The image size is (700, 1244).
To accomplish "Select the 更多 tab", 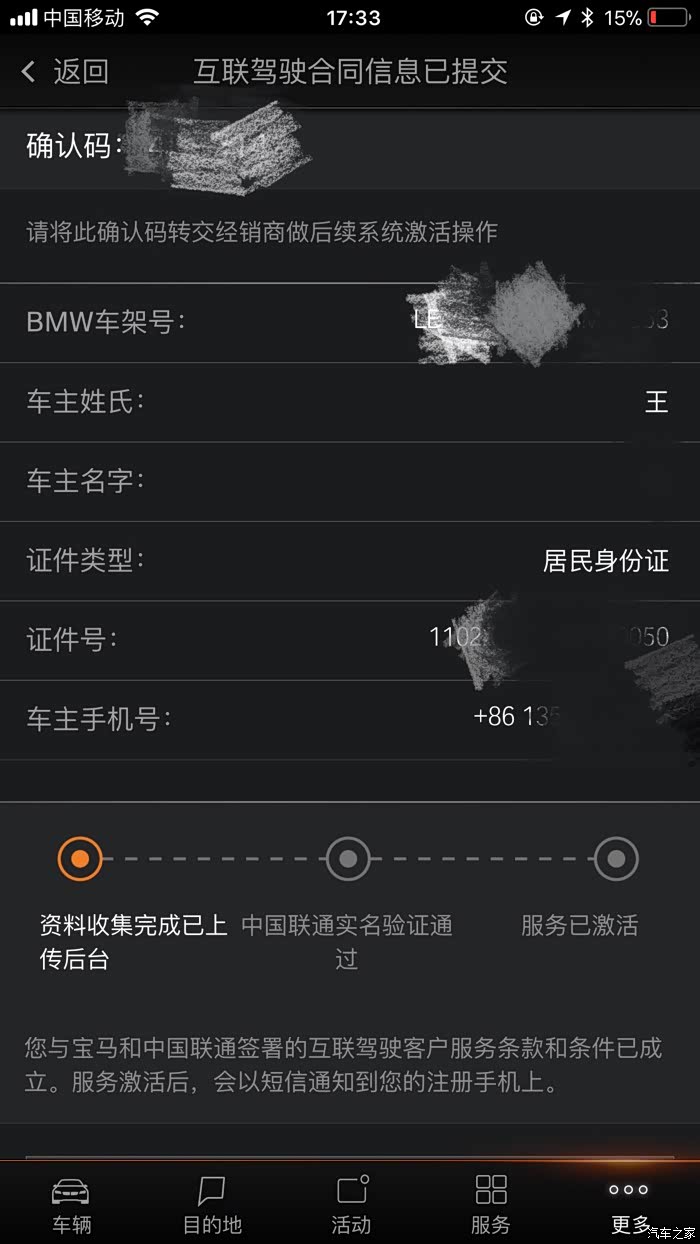I will (x=629, y=1205).
